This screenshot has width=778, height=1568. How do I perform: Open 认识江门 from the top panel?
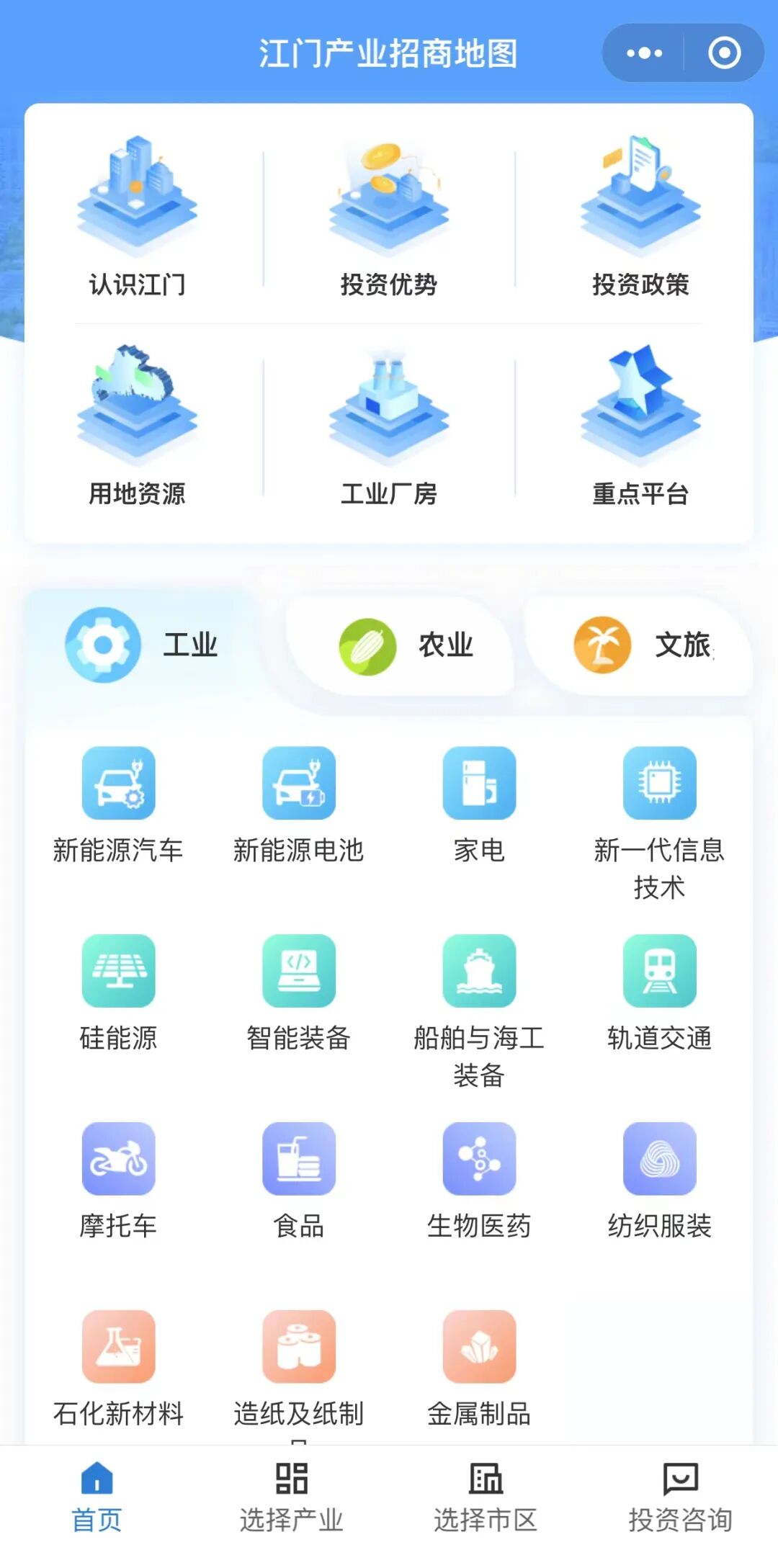(x=137, y=216)
